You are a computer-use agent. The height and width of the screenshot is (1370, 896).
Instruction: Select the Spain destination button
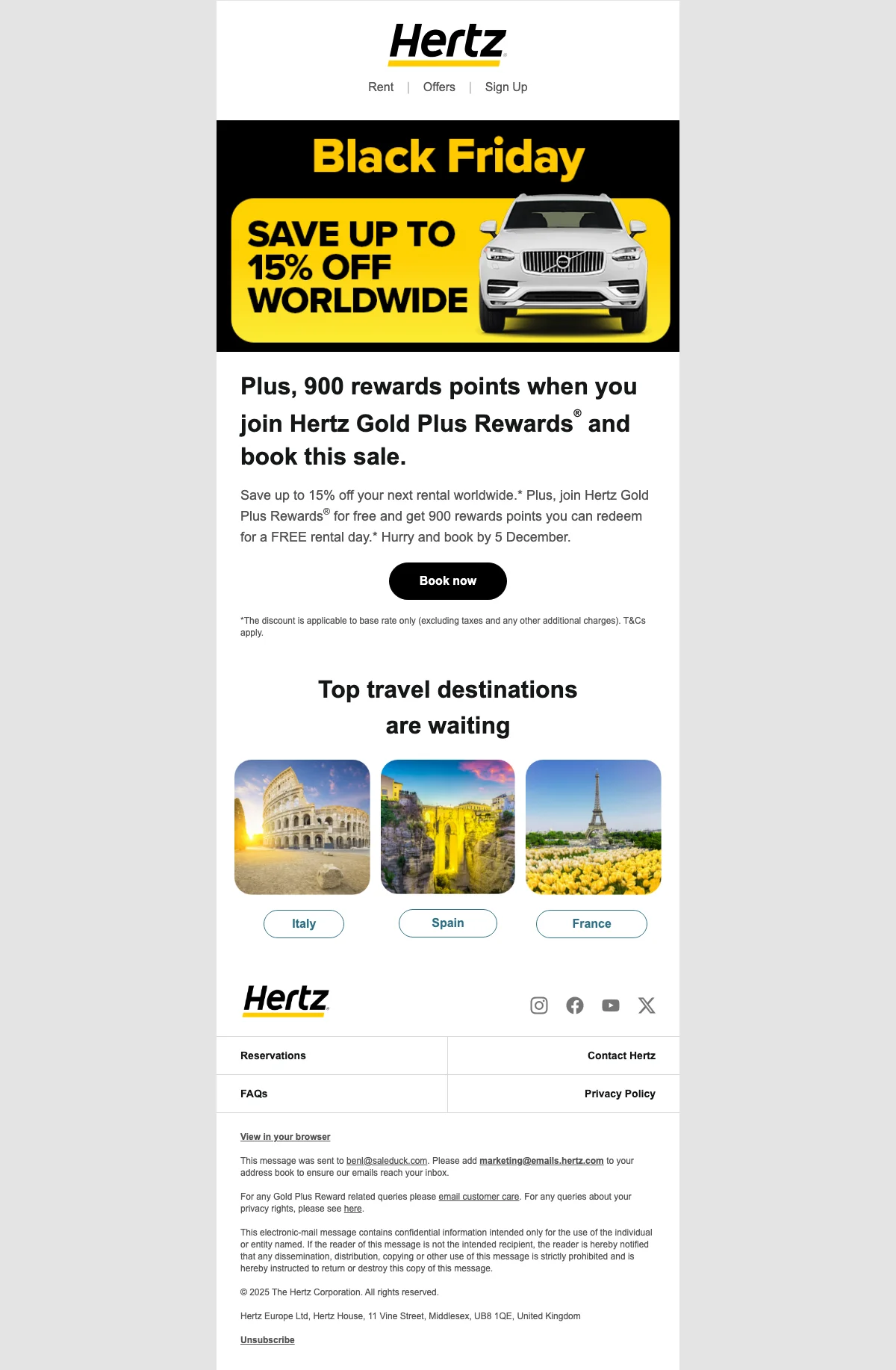click(x=448, y=923)
